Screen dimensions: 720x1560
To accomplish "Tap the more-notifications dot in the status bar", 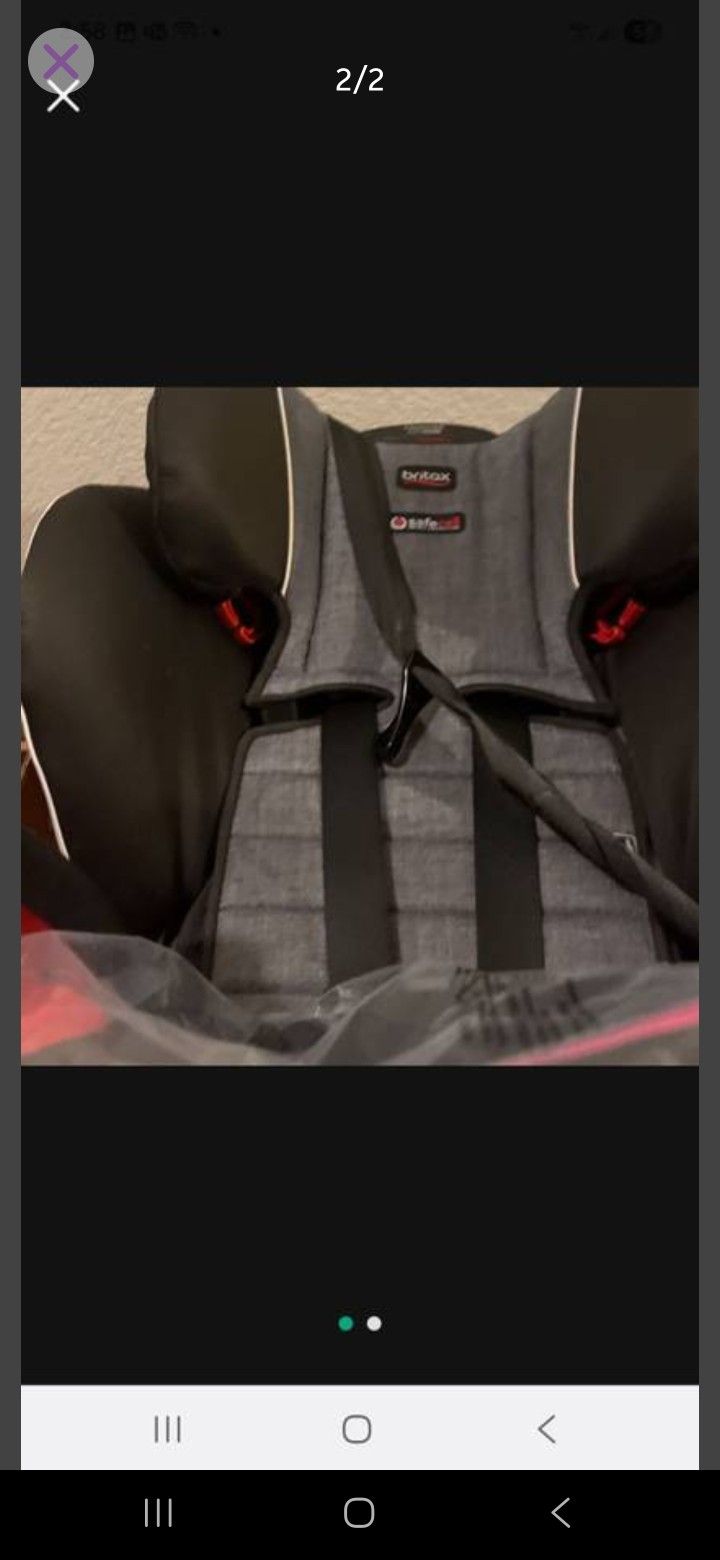I will click(215, 31).
